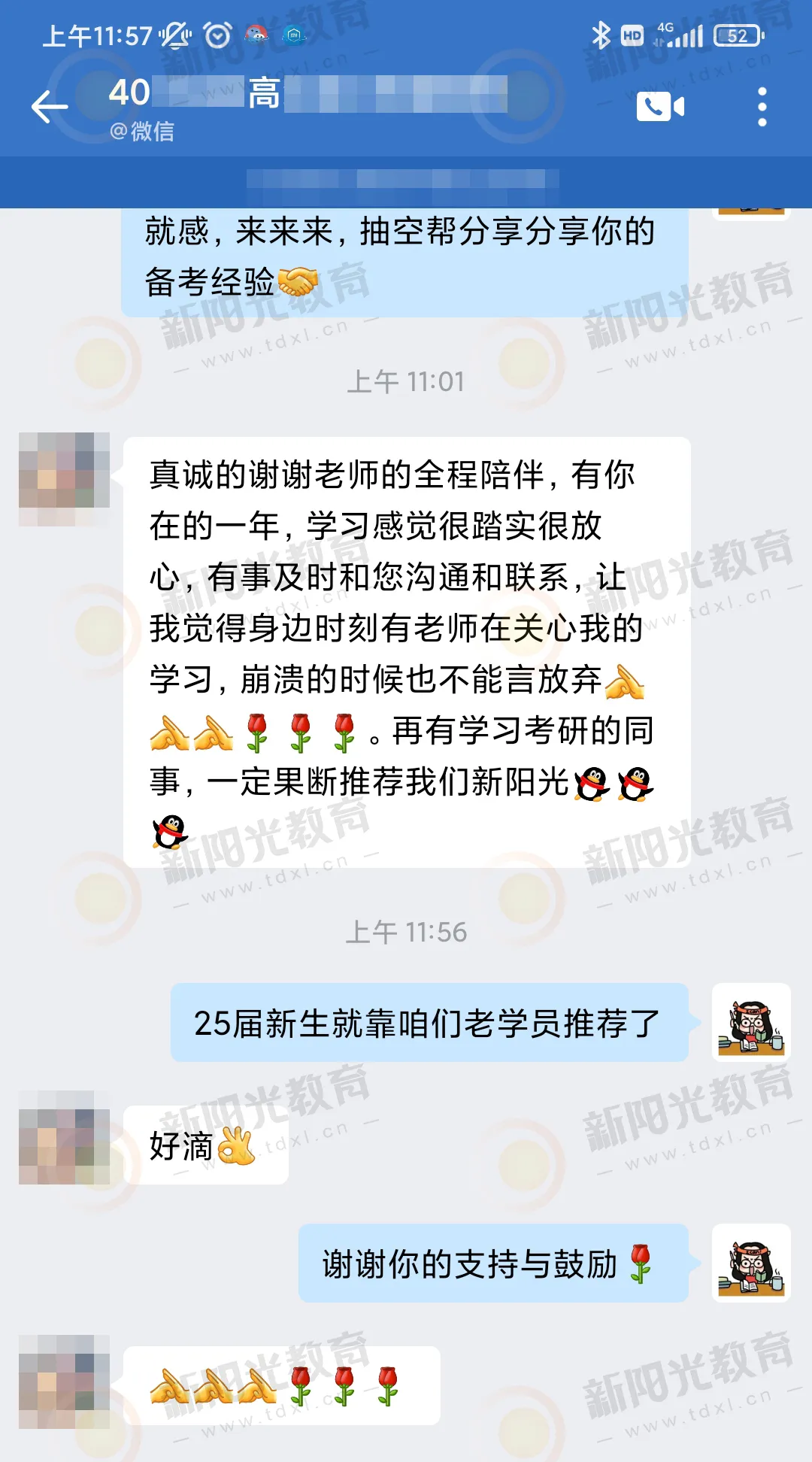The image size is (812, 1462).
Task: Open sender's avatar beside the '好滴' message
Action: click(65, 1137)
